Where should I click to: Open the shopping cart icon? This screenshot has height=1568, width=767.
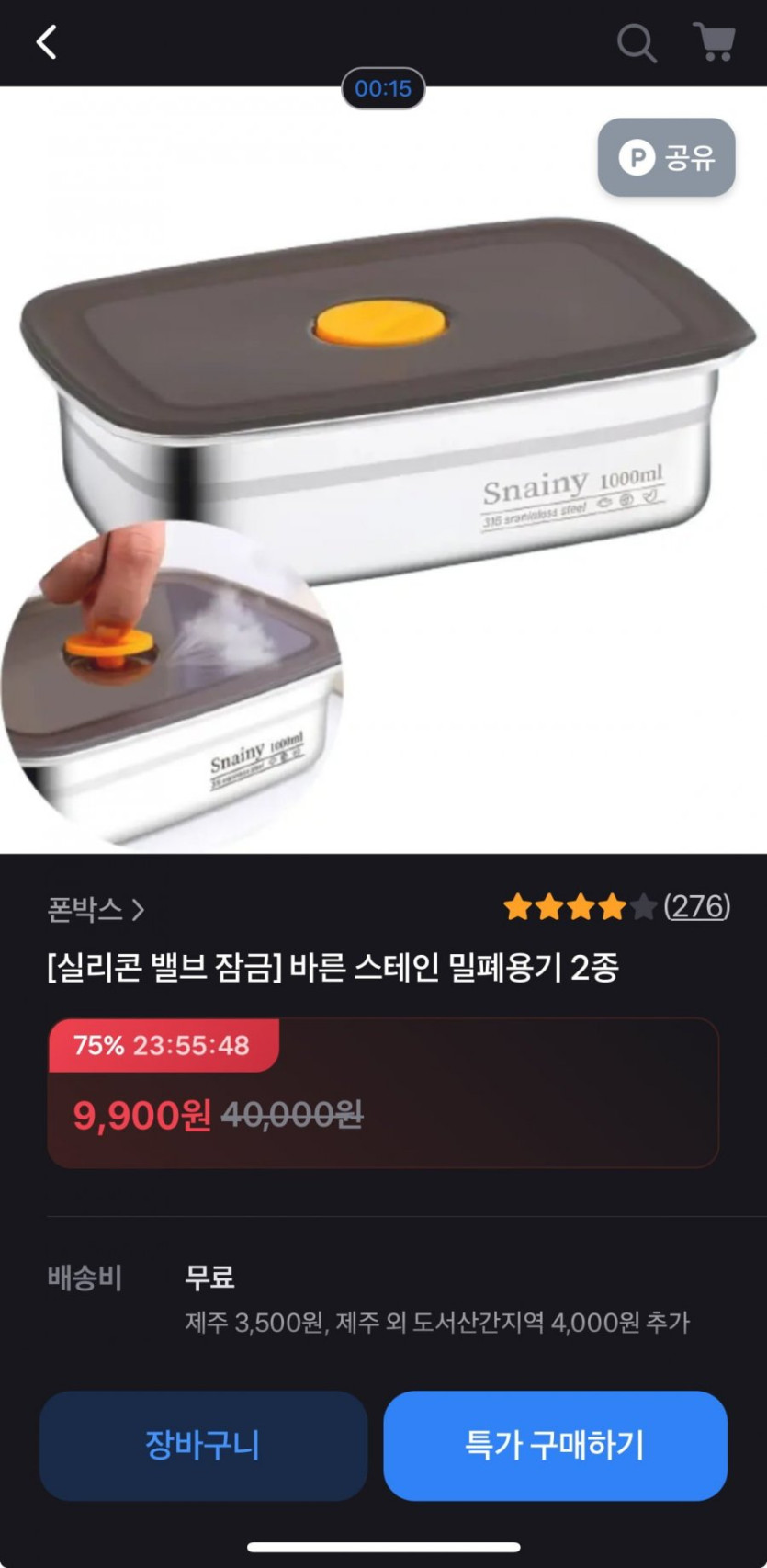point(715,42)
